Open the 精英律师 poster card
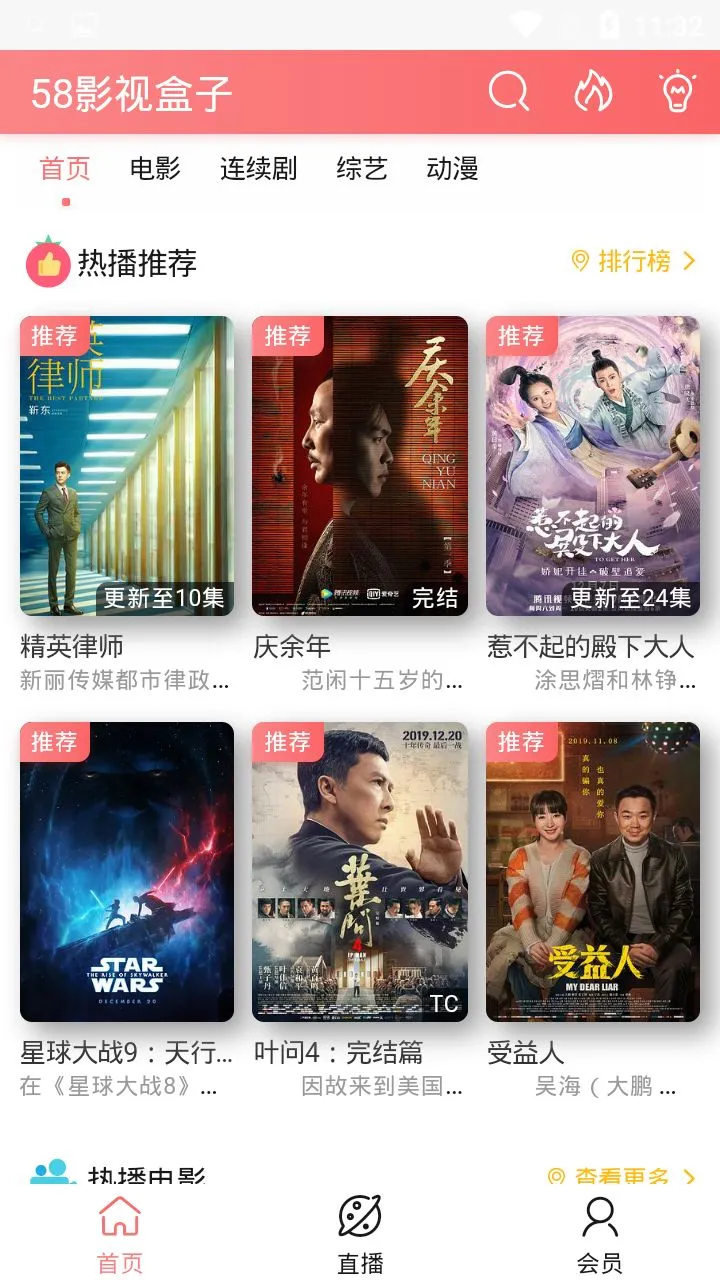Image resolution: width=720 pixels, height=1280 pixels. (x=127, y=466)
